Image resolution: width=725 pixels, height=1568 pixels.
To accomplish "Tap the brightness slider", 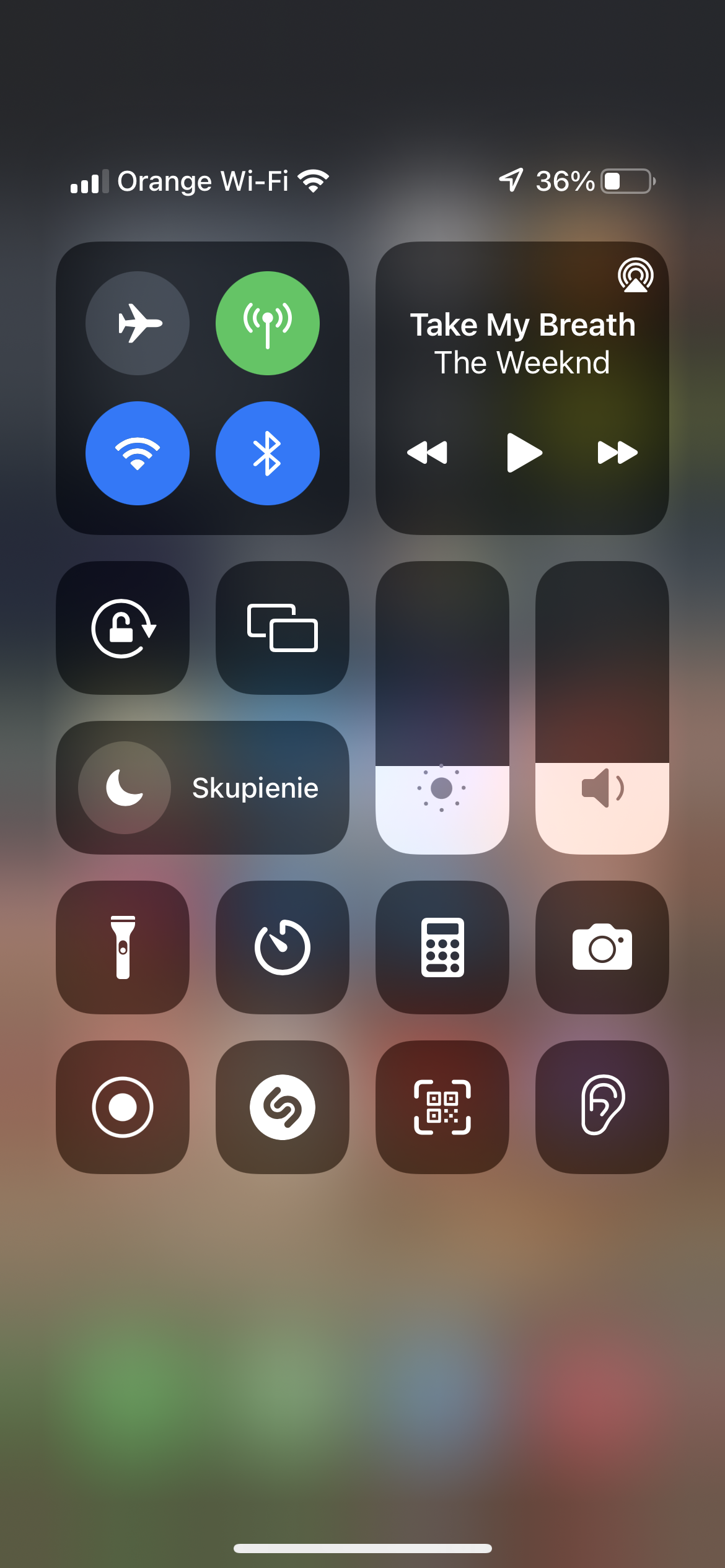I will click(442, 708).
